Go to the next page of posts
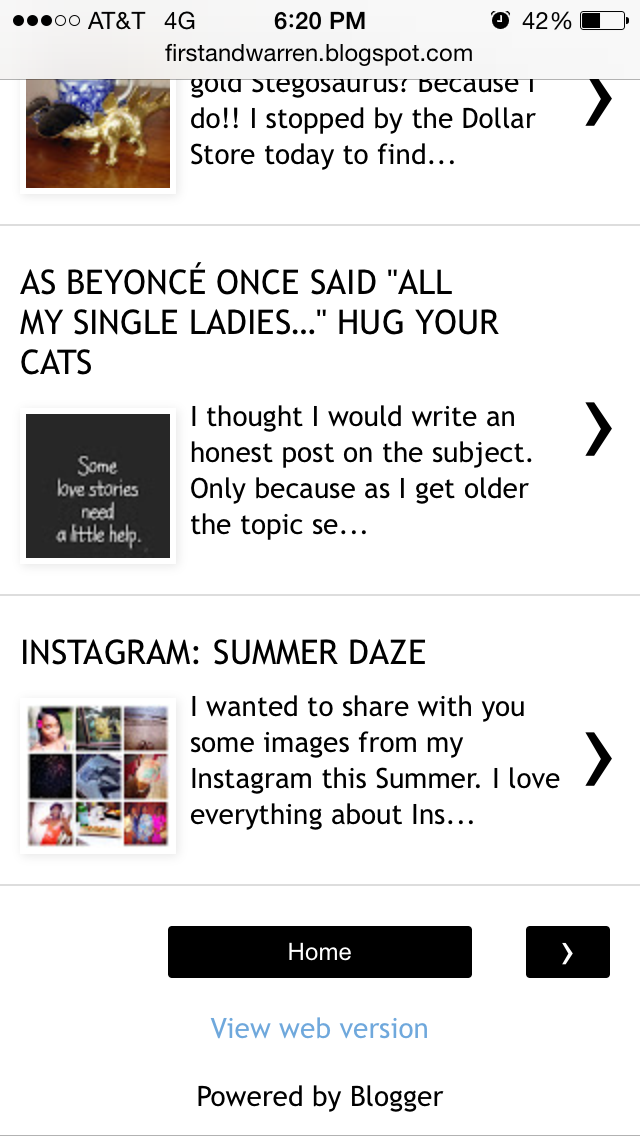The height and width of the screenshot is (1136, 640). (567, 951)
